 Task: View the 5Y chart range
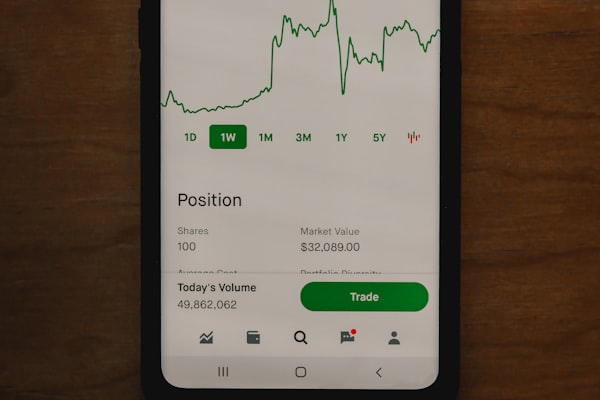tap(379, 138)
